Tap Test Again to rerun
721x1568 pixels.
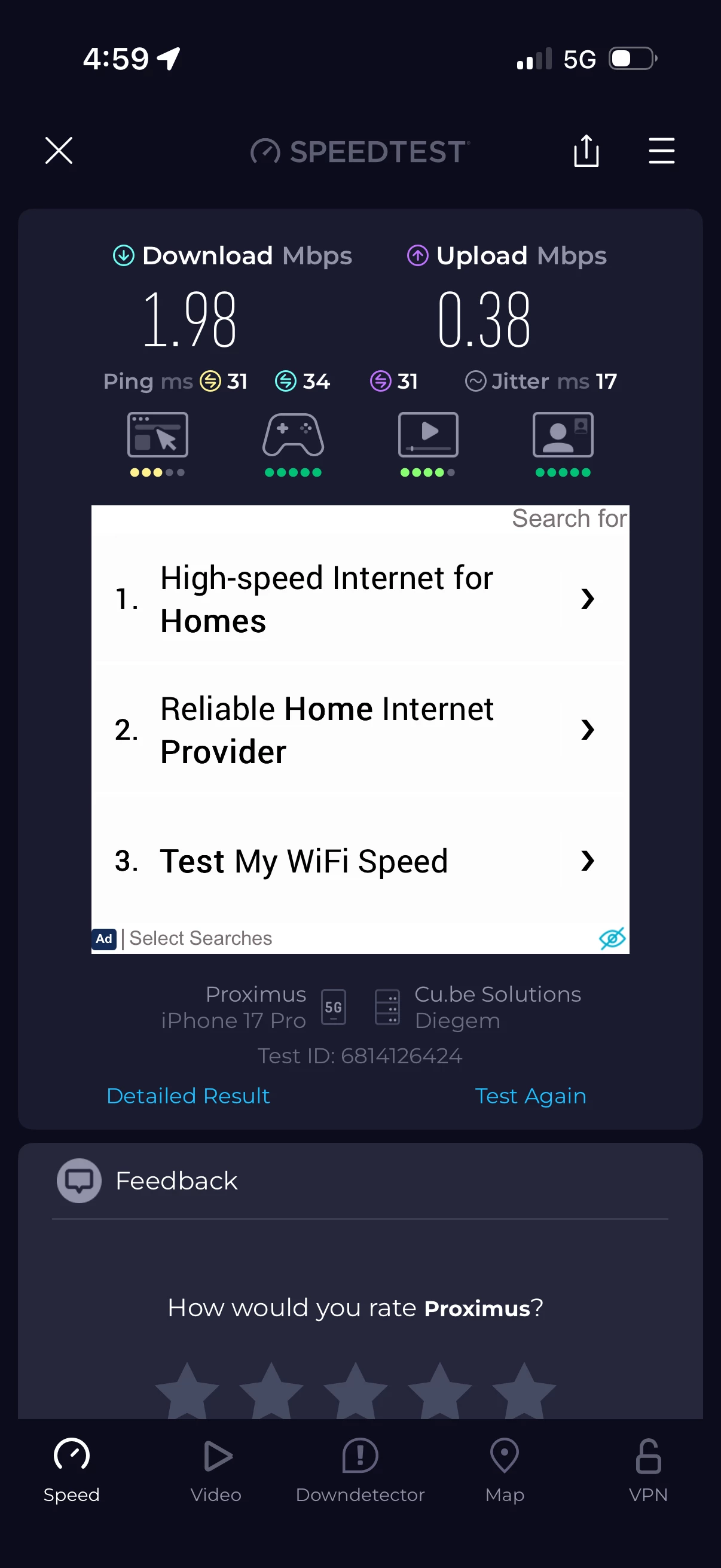530,1096
